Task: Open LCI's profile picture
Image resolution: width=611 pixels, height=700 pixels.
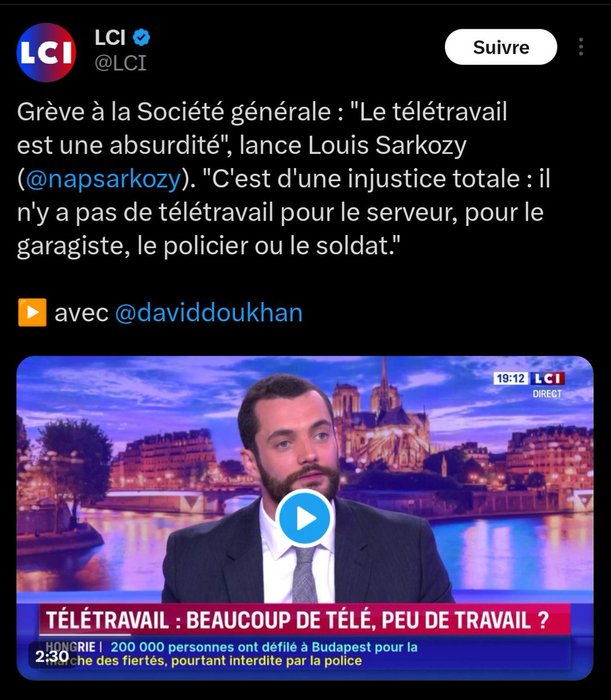Action: pyautogui.click(x=46, y=51)
